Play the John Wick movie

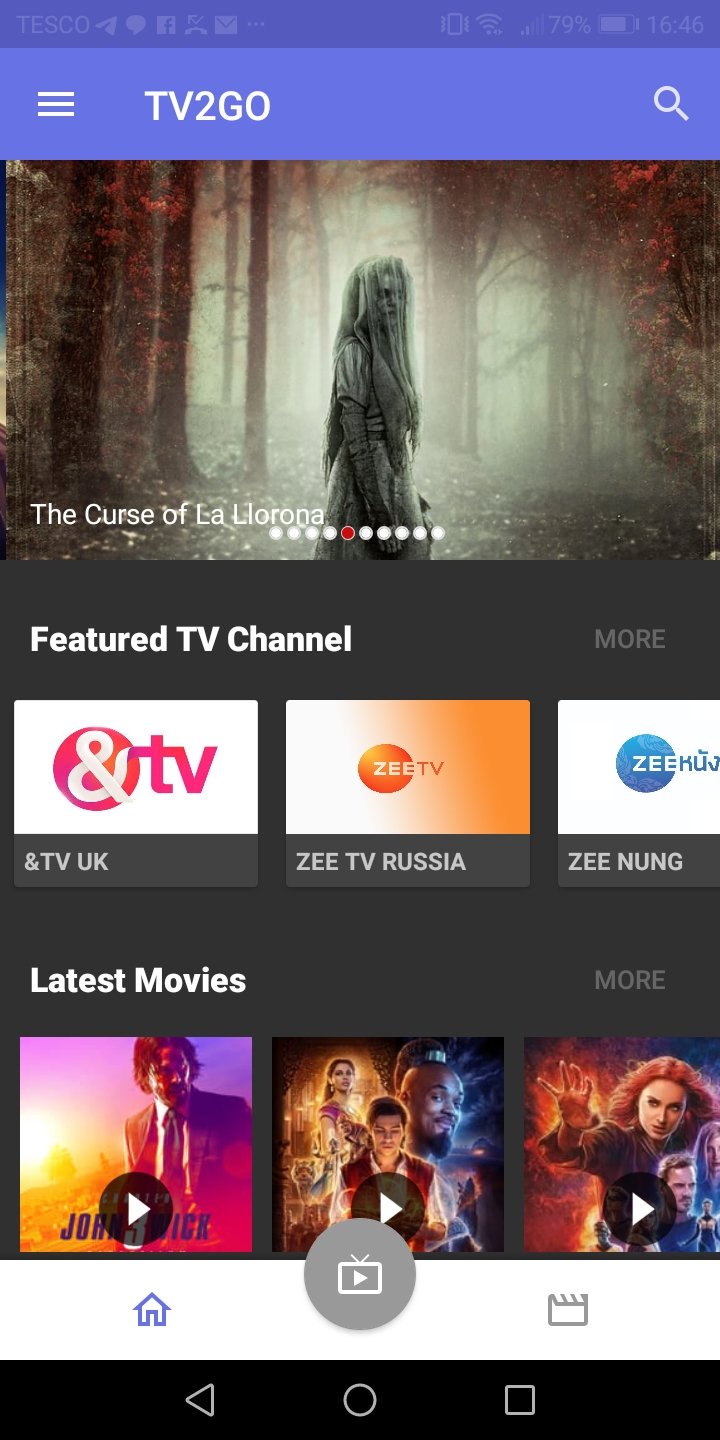(x=136, y=1209)
